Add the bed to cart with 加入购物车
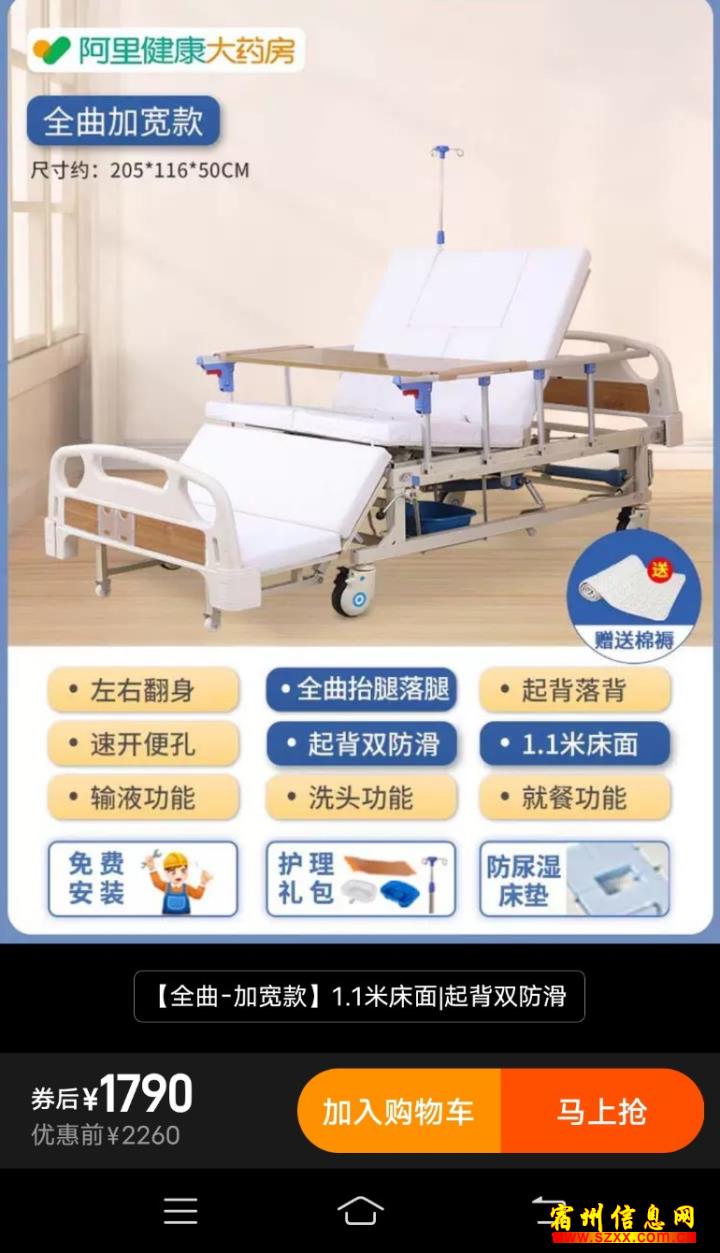The width and height of the screenshot is (720, 1253). tap(399, 1110)
